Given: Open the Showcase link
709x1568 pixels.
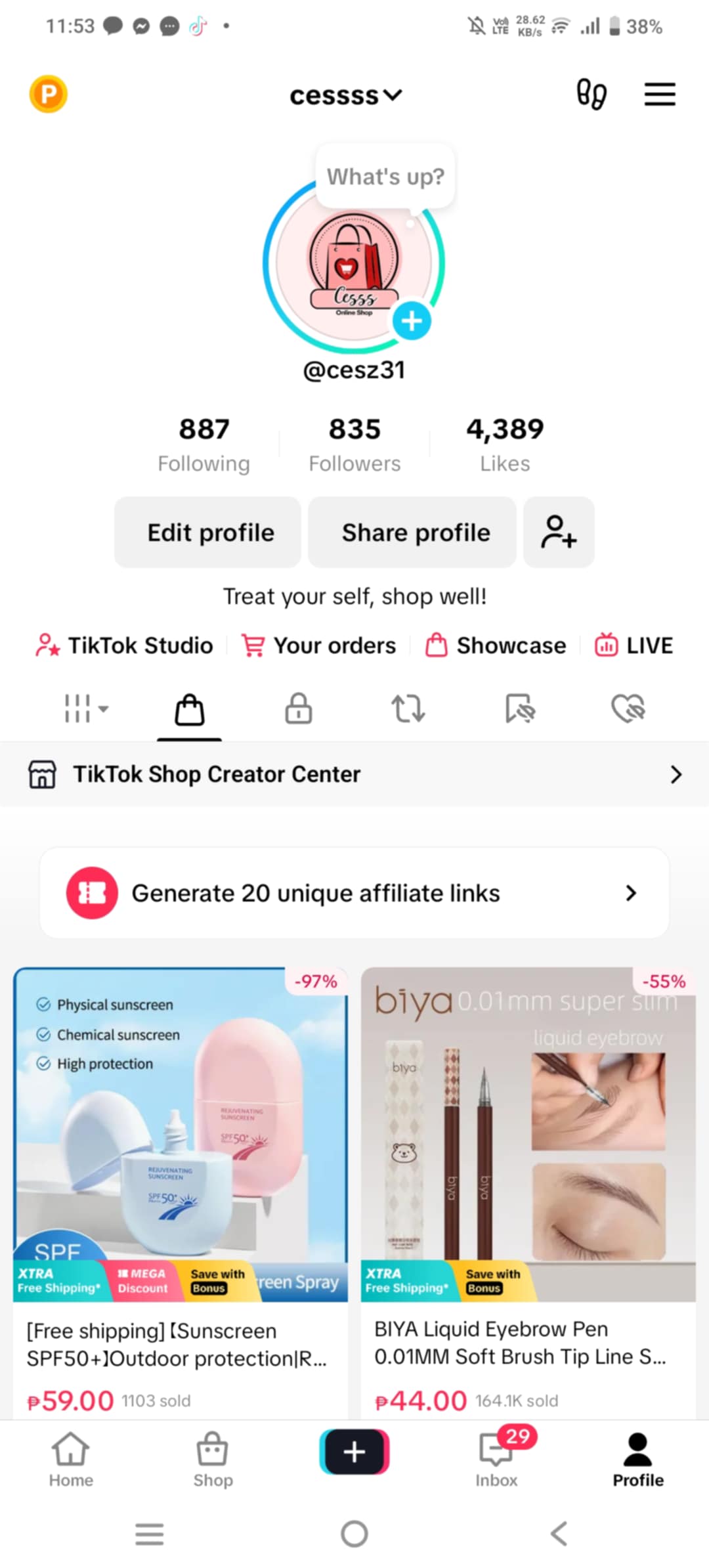Looking at the screenshot, I should (x=496, y=645).
